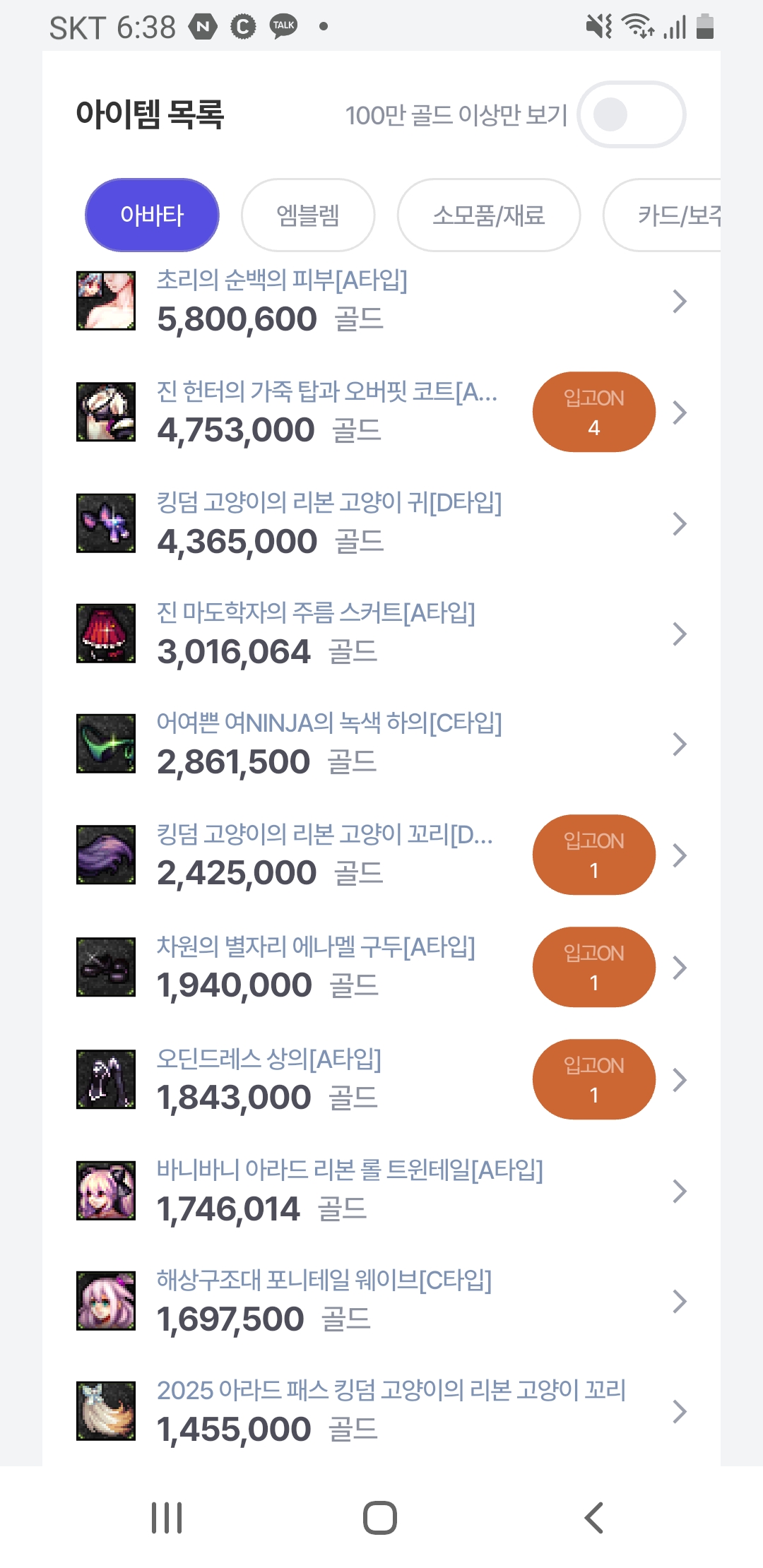Open 바니바니 아라드 리본 롤 트윈테일[A타입]
The image size is (763, 1568).
coord(353,1191)
